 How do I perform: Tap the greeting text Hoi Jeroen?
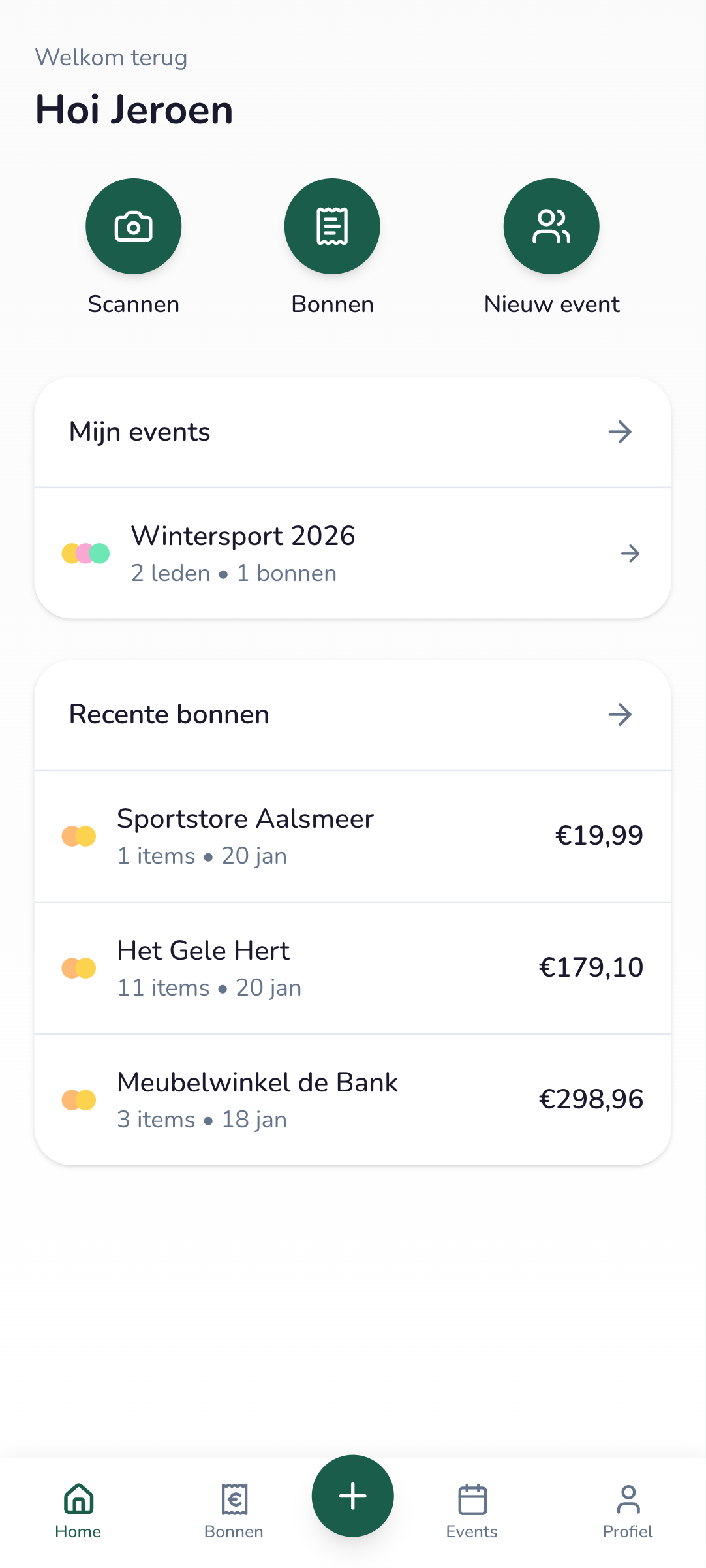[134, 109]
